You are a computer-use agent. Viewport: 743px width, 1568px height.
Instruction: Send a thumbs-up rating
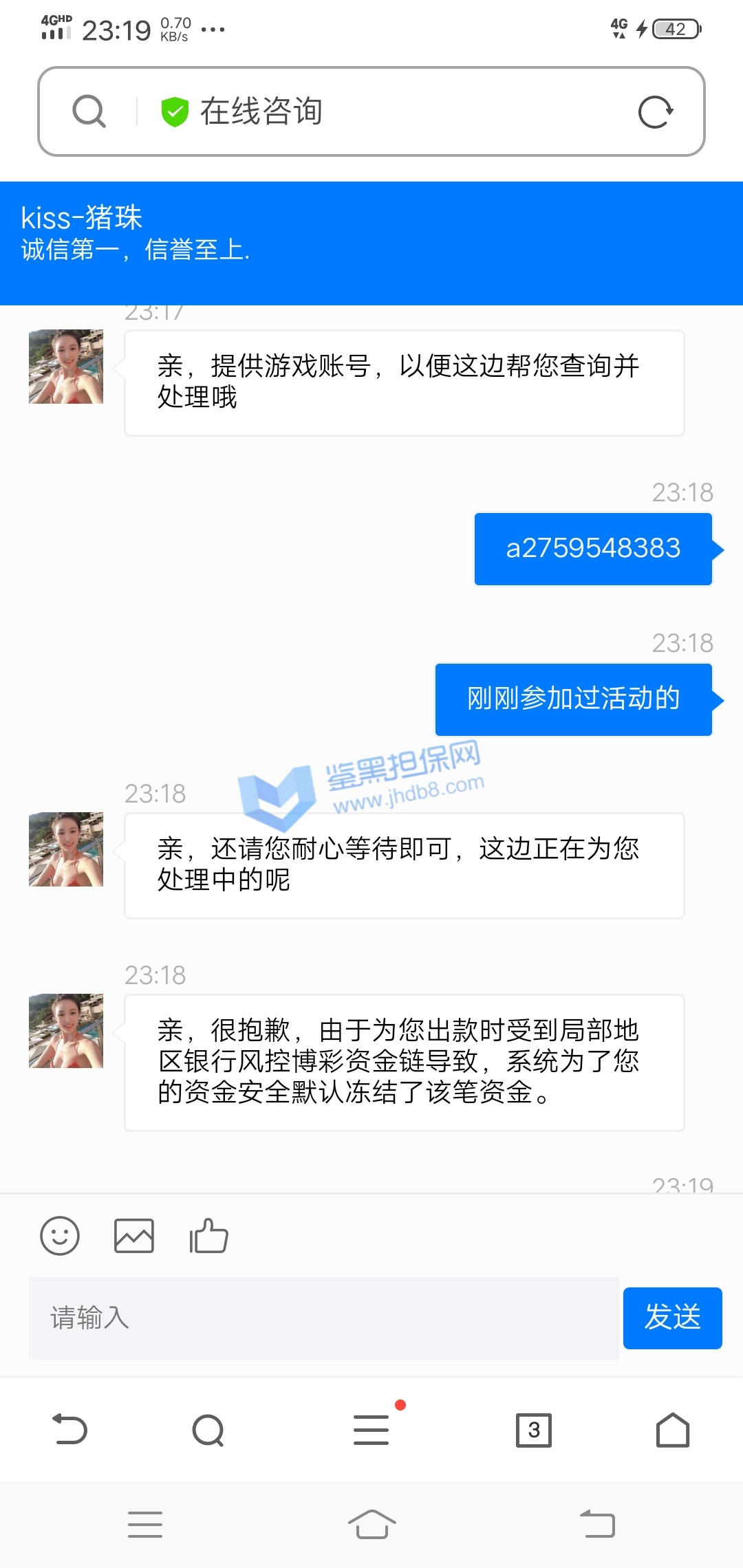pyautogui.click(x=208, y=1236)
